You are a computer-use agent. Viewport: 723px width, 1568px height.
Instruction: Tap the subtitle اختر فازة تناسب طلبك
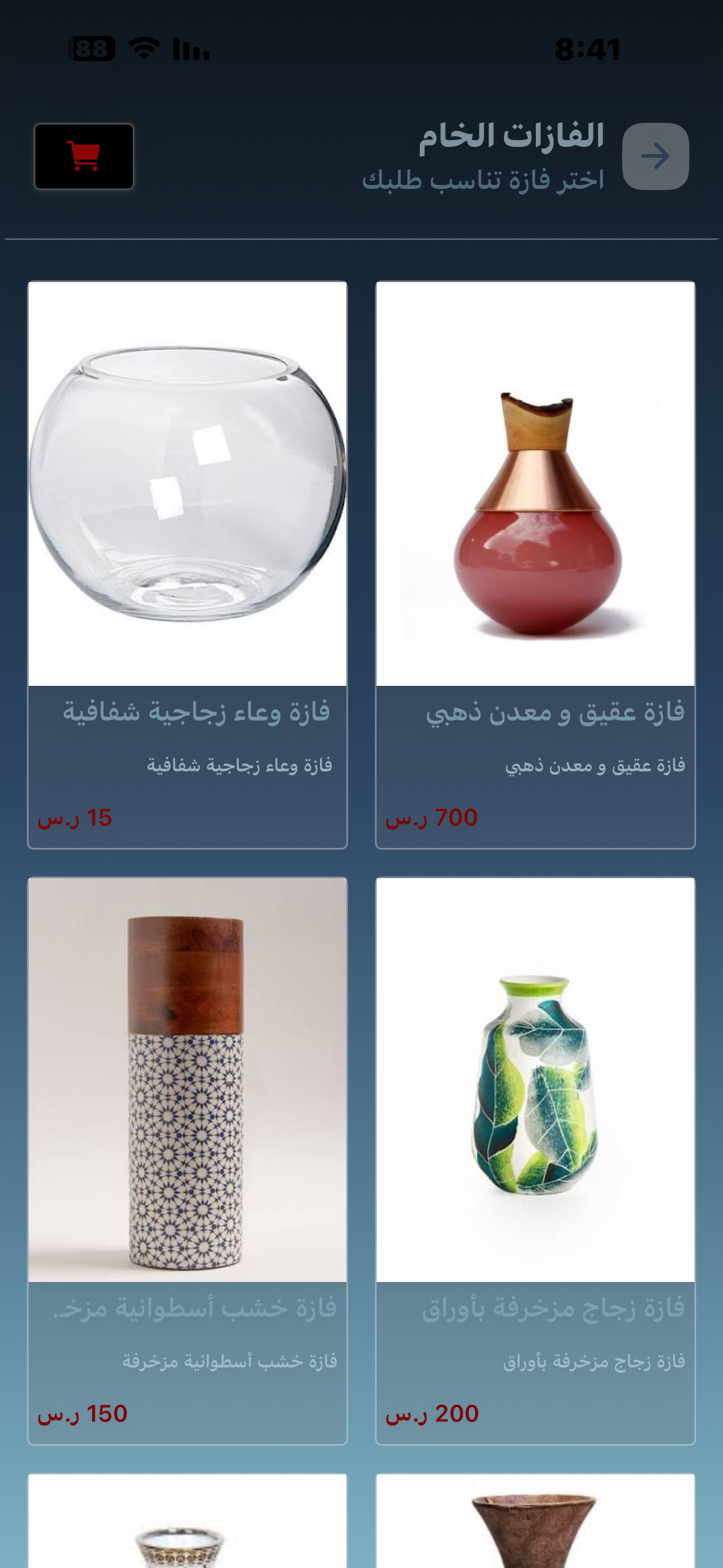click(482, 178)
